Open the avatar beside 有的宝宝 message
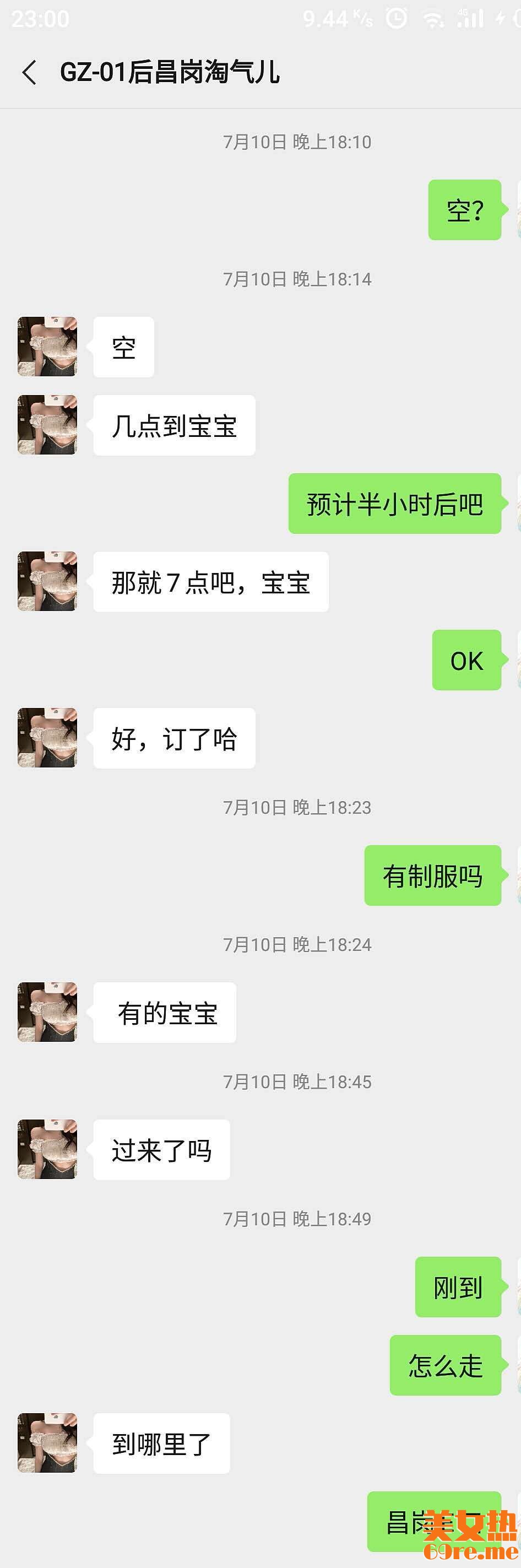Image resolution: width=521 pixels, height=1568 pixels. tap(47, 1012)
